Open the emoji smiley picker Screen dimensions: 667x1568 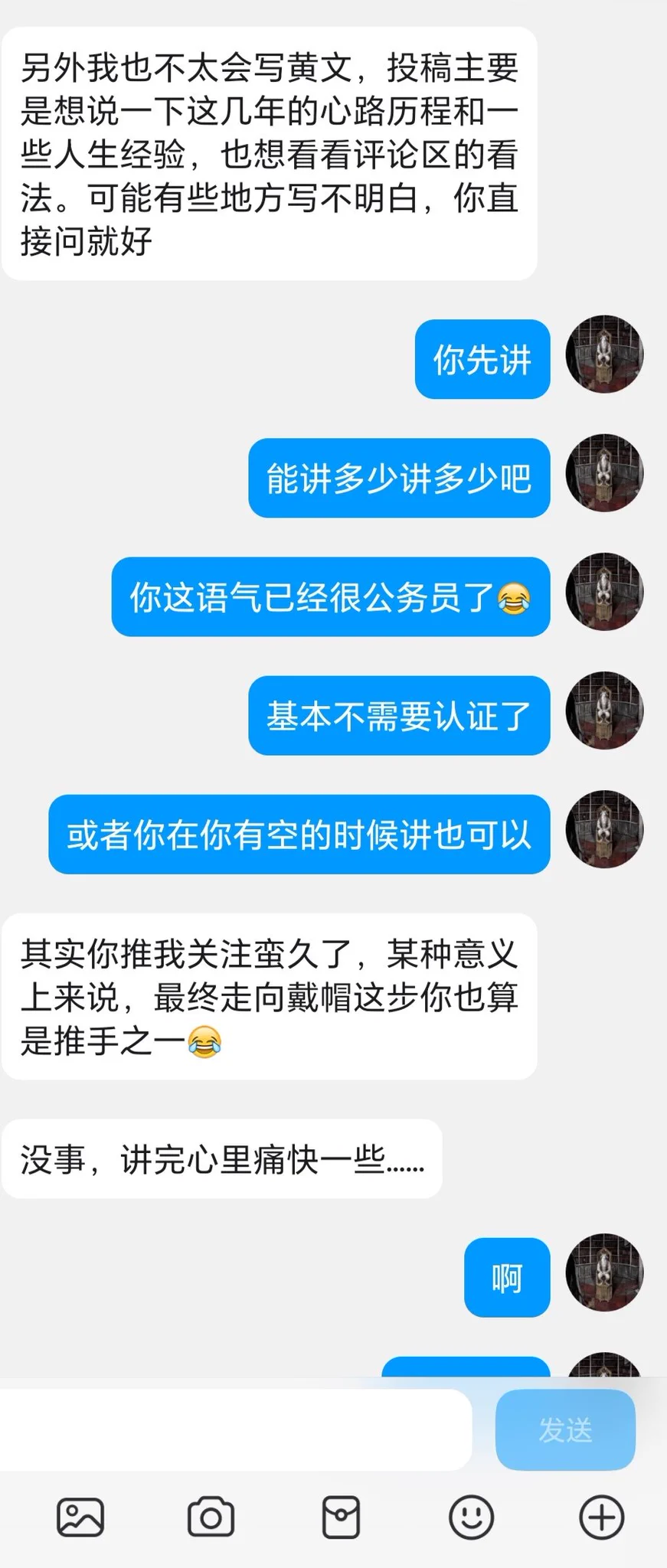point(471,1517)
